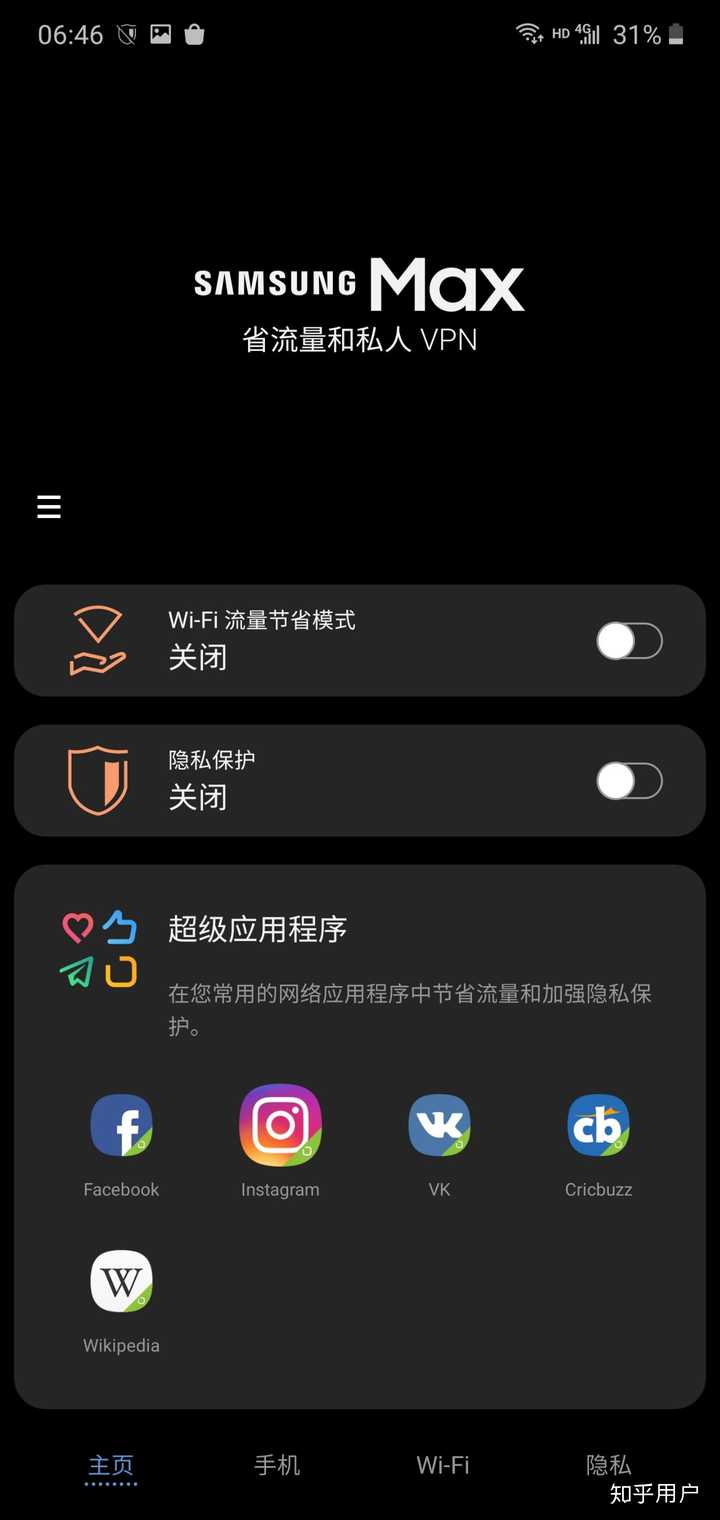Toggle Wi-Fi data saving mode on
720x1520 pixels.
point(629,640)
